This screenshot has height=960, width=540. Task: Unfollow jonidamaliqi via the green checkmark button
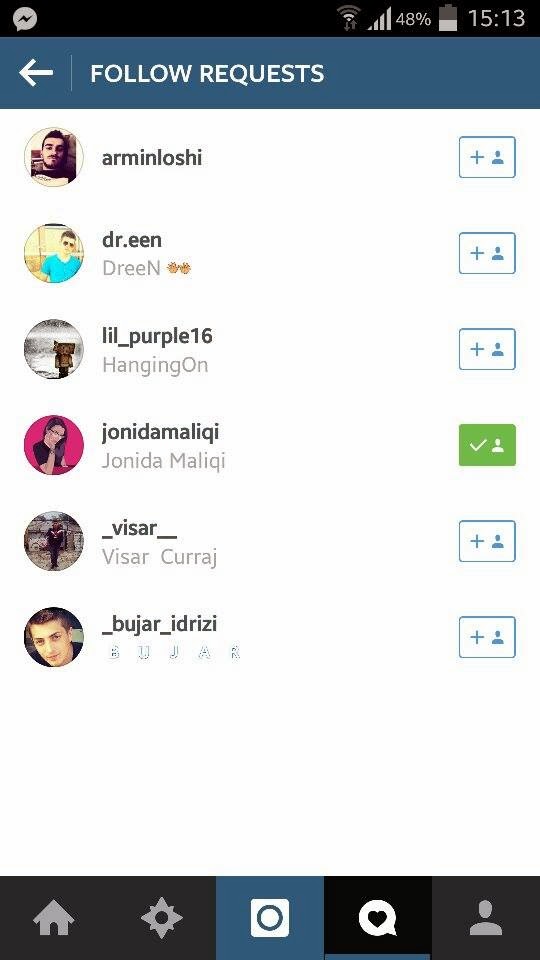(x=487, y=445)
